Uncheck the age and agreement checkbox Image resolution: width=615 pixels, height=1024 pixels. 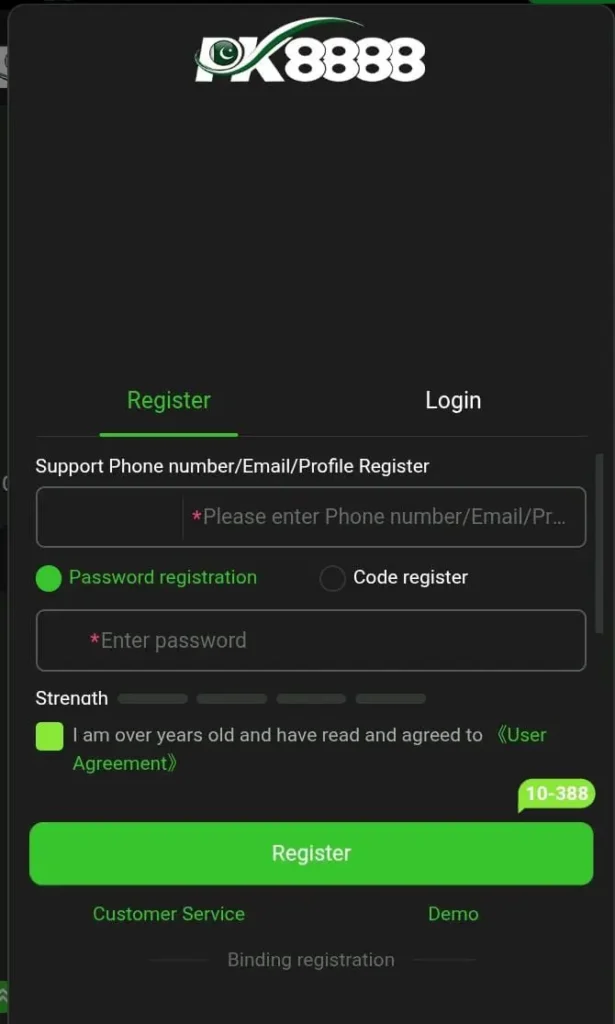pos(49,736)
